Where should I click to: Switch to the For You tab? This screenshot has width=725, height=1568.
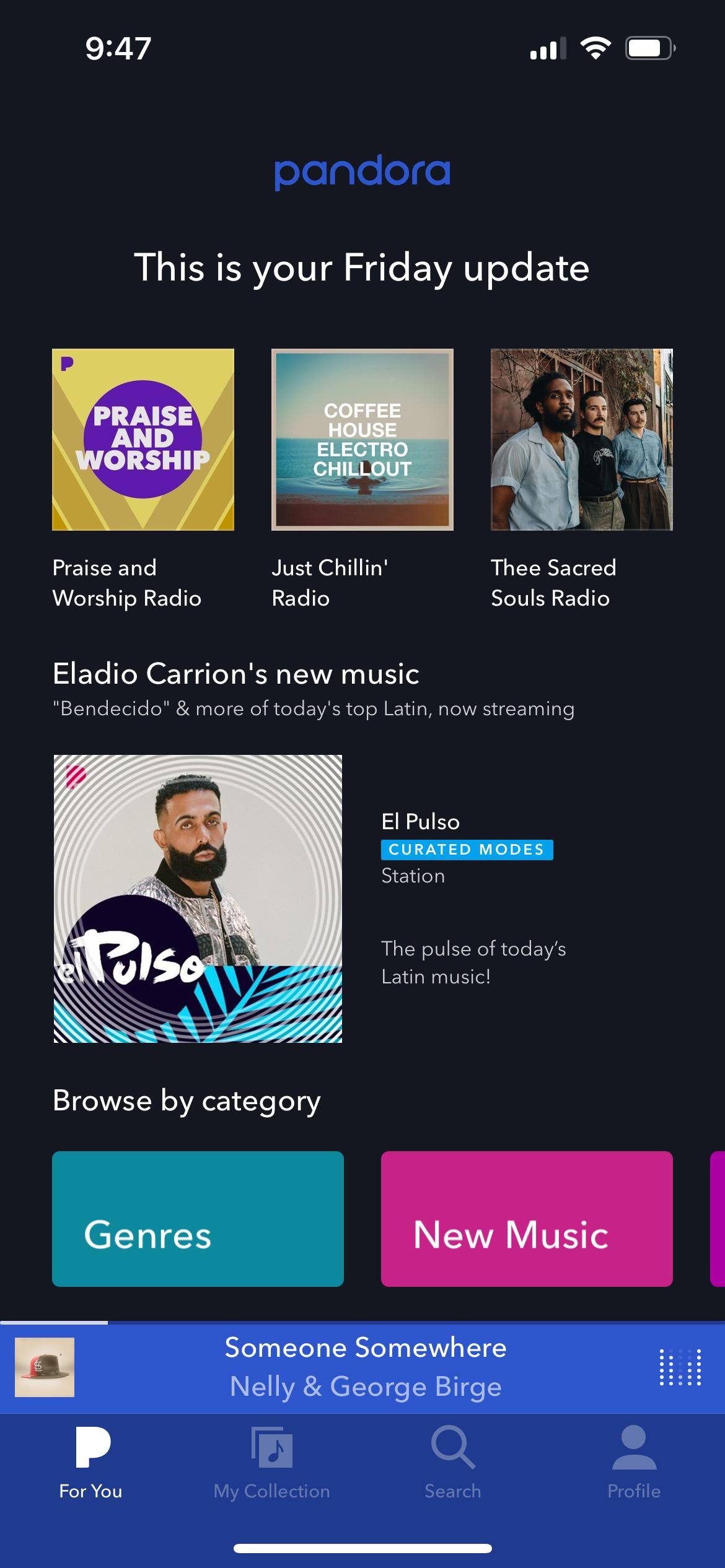(x=91, y=1463)
